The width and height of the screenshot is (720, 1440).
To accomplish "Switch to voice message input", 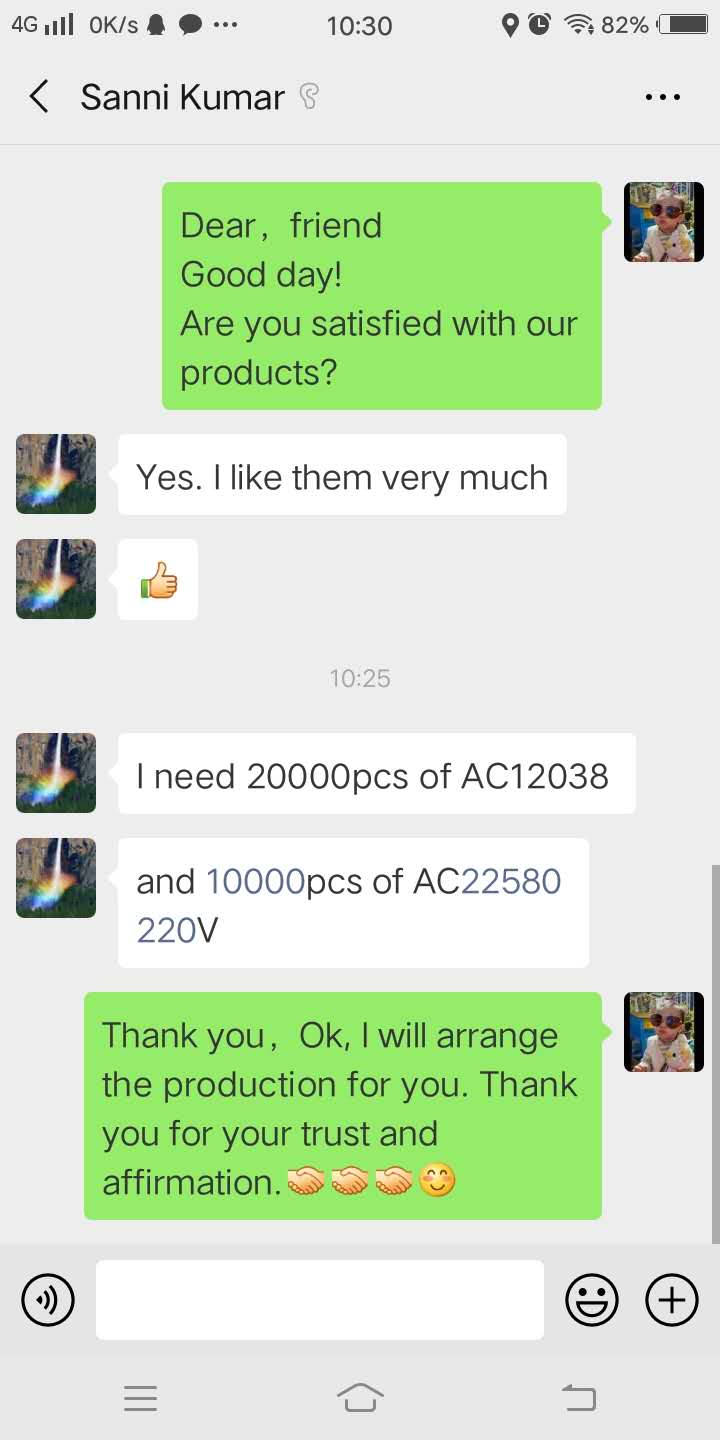I will click(x=48, y=1300).
